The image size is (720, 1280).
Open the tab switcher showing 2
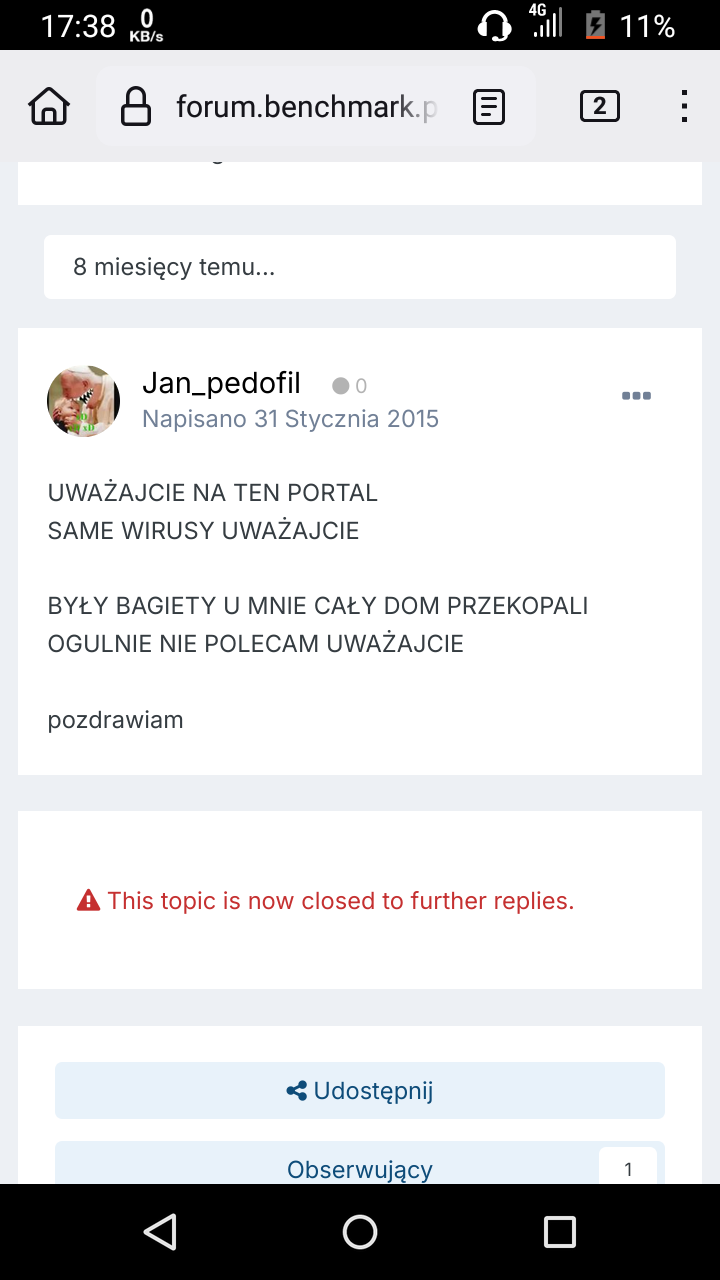point(599,106)
